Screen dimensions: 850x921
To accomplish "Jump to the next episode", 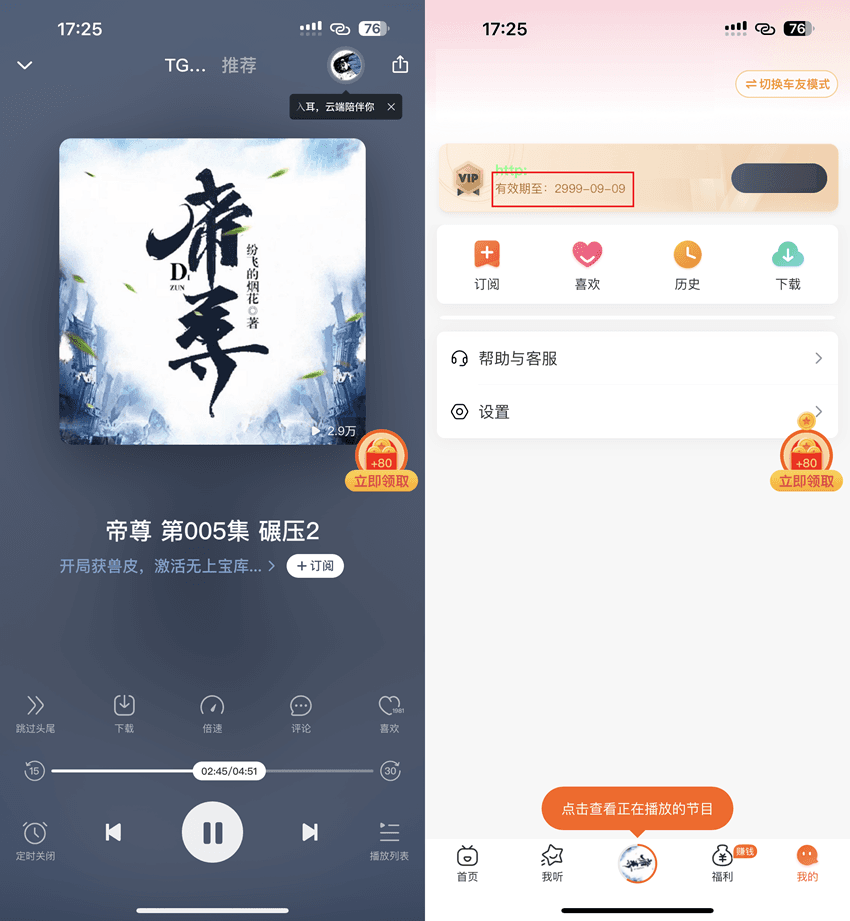I will pos(310,832).
